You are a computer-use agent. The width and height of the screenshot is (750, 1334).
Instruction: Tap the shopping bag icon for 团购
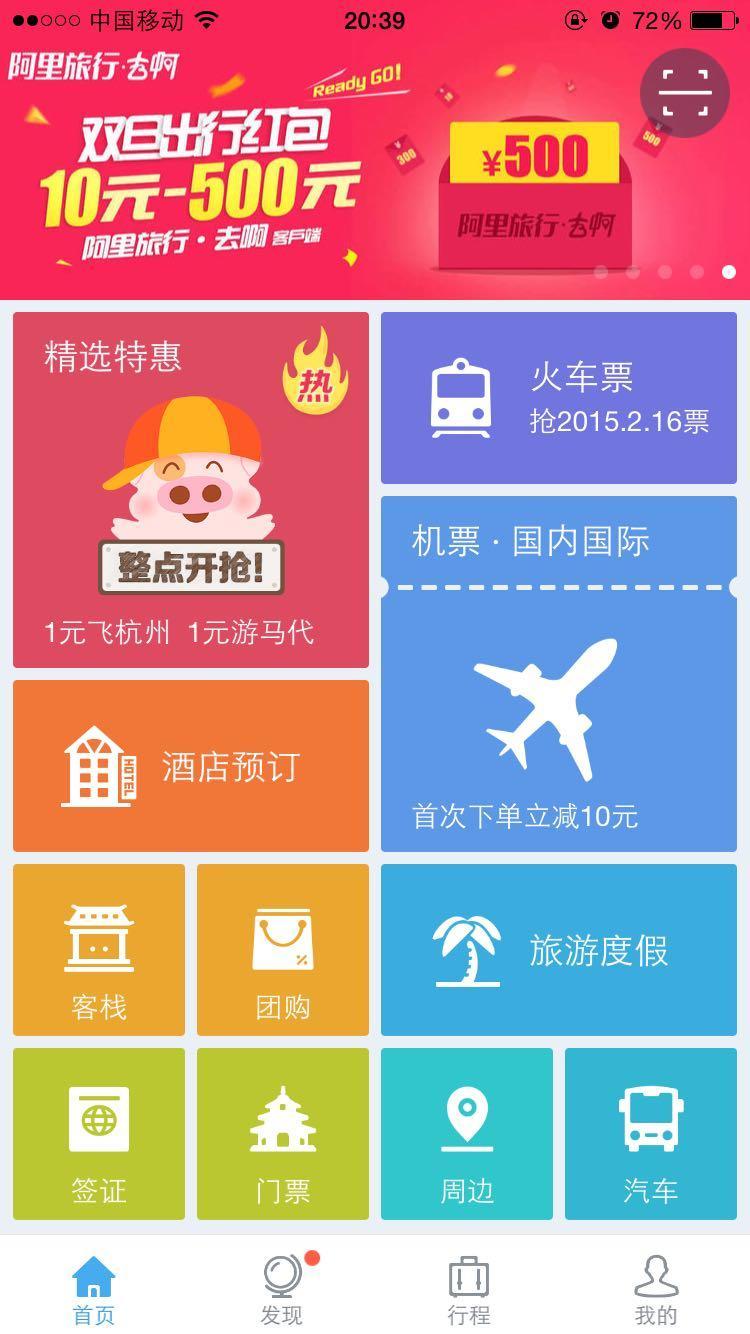tap(282, 940)
